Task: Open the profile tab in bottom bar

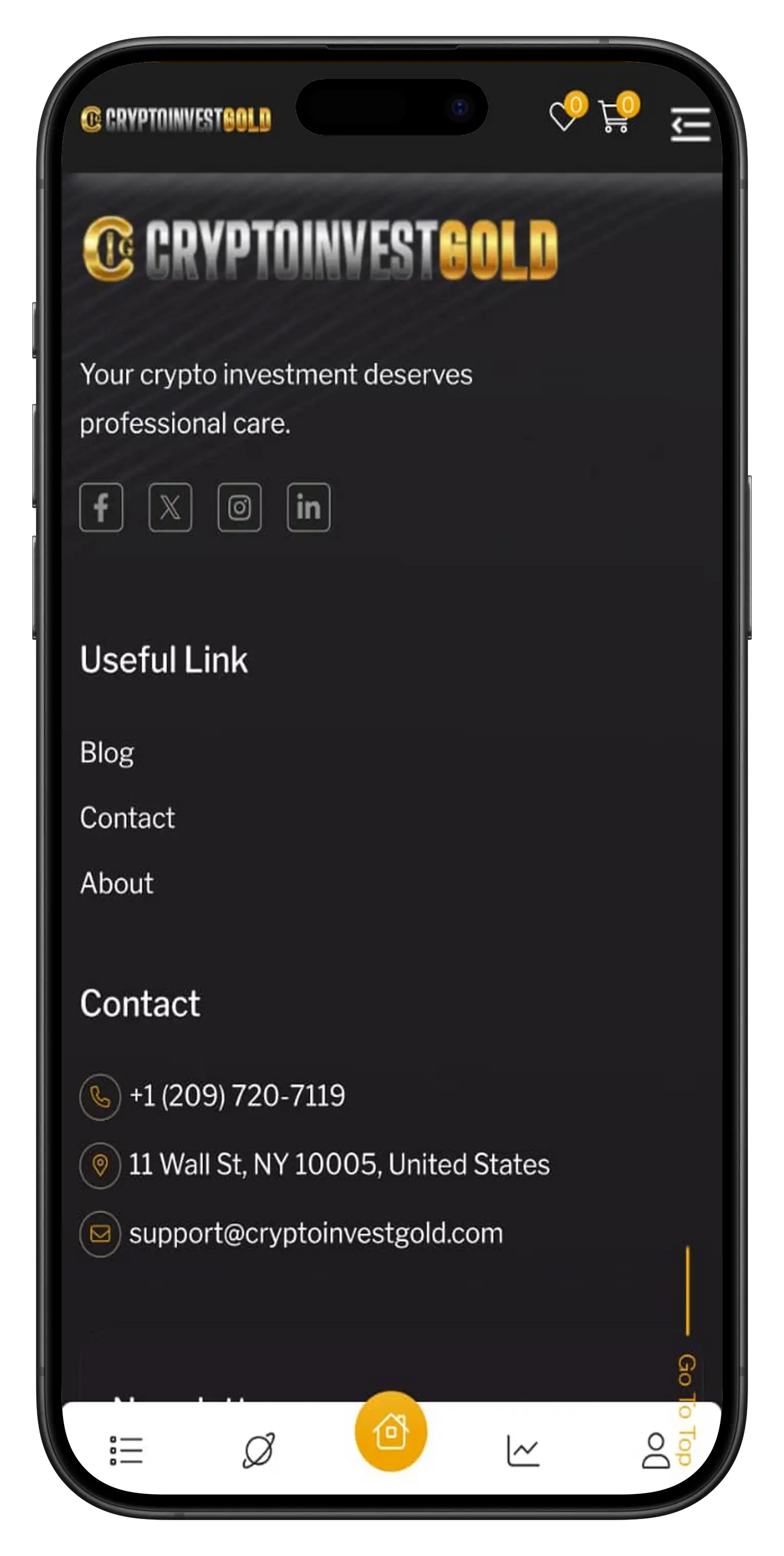Action: tap(655, 1450)
